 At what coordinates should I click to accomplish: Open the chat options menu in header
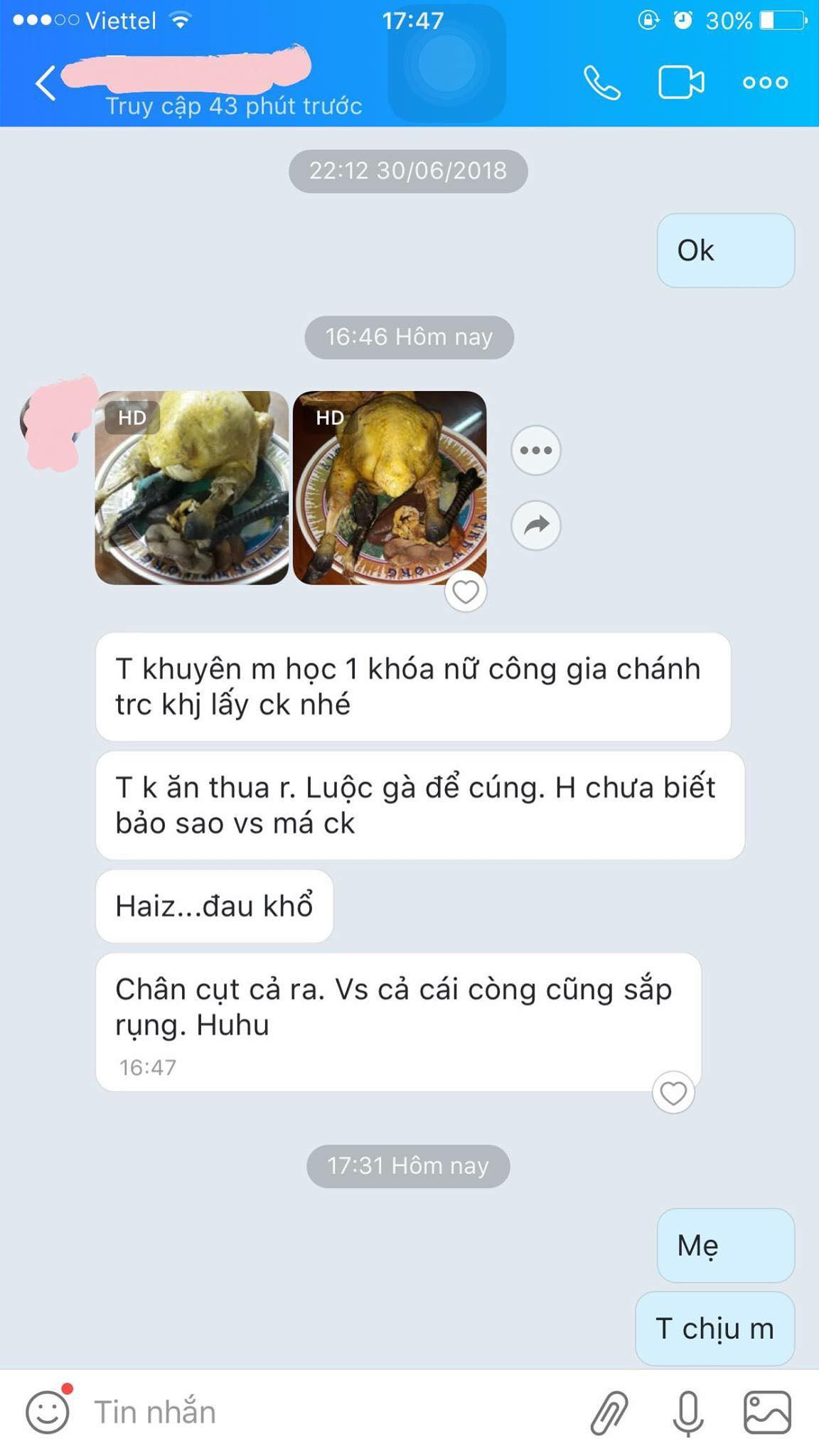(765, 82)
